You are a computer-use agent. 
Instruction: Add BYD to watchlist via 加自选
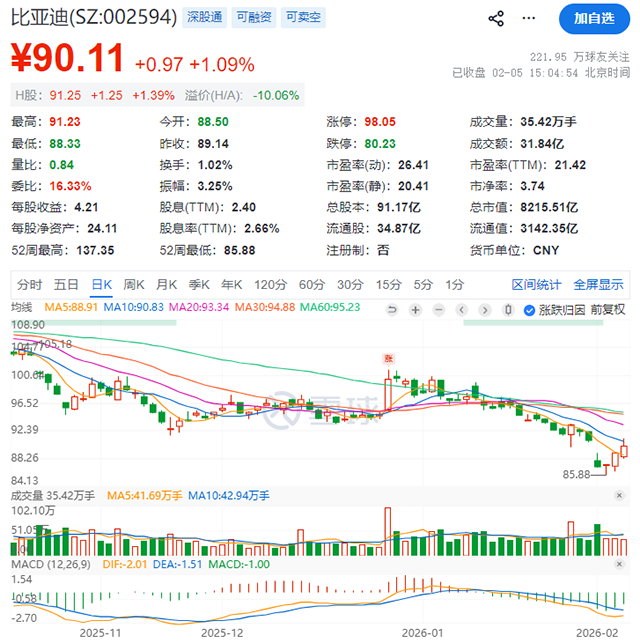[593, 18]
